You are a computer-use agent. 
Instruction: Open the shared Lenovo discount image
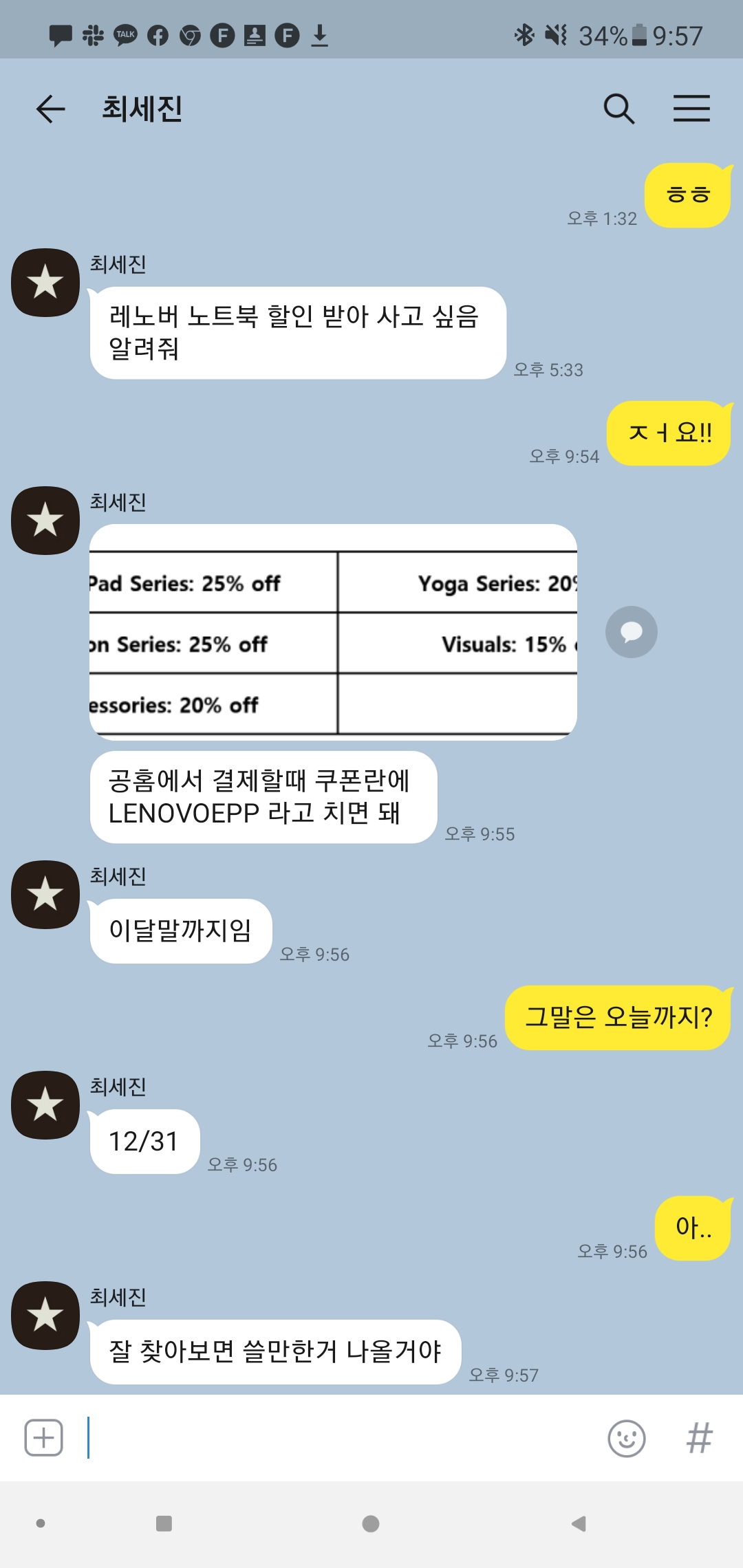point(333,633)
